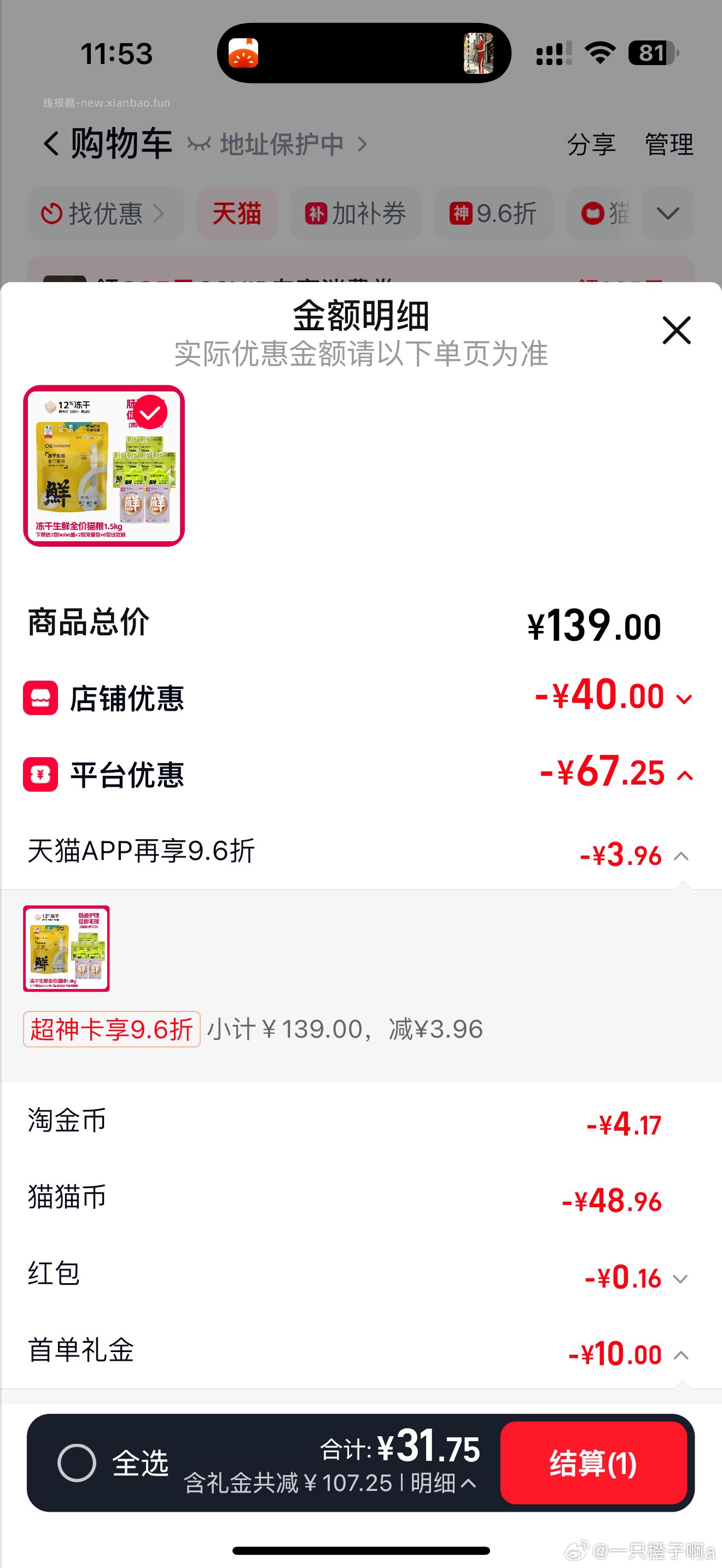Deselect the checked product thumbnail checkmark
This screenshot has width=722, height=1568.
click(x=153, y=412)
